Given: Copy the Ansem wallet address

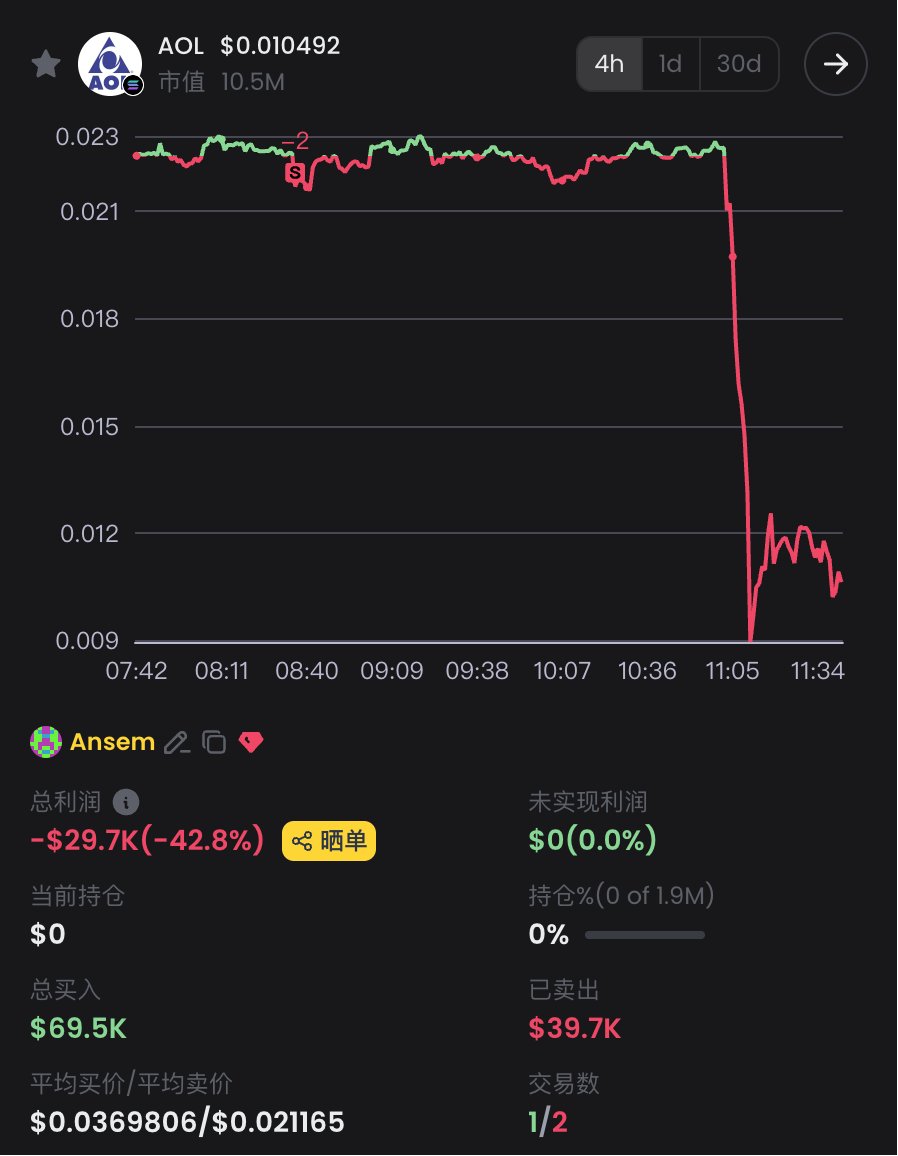Looking at the screenshot, I should 214,742.
